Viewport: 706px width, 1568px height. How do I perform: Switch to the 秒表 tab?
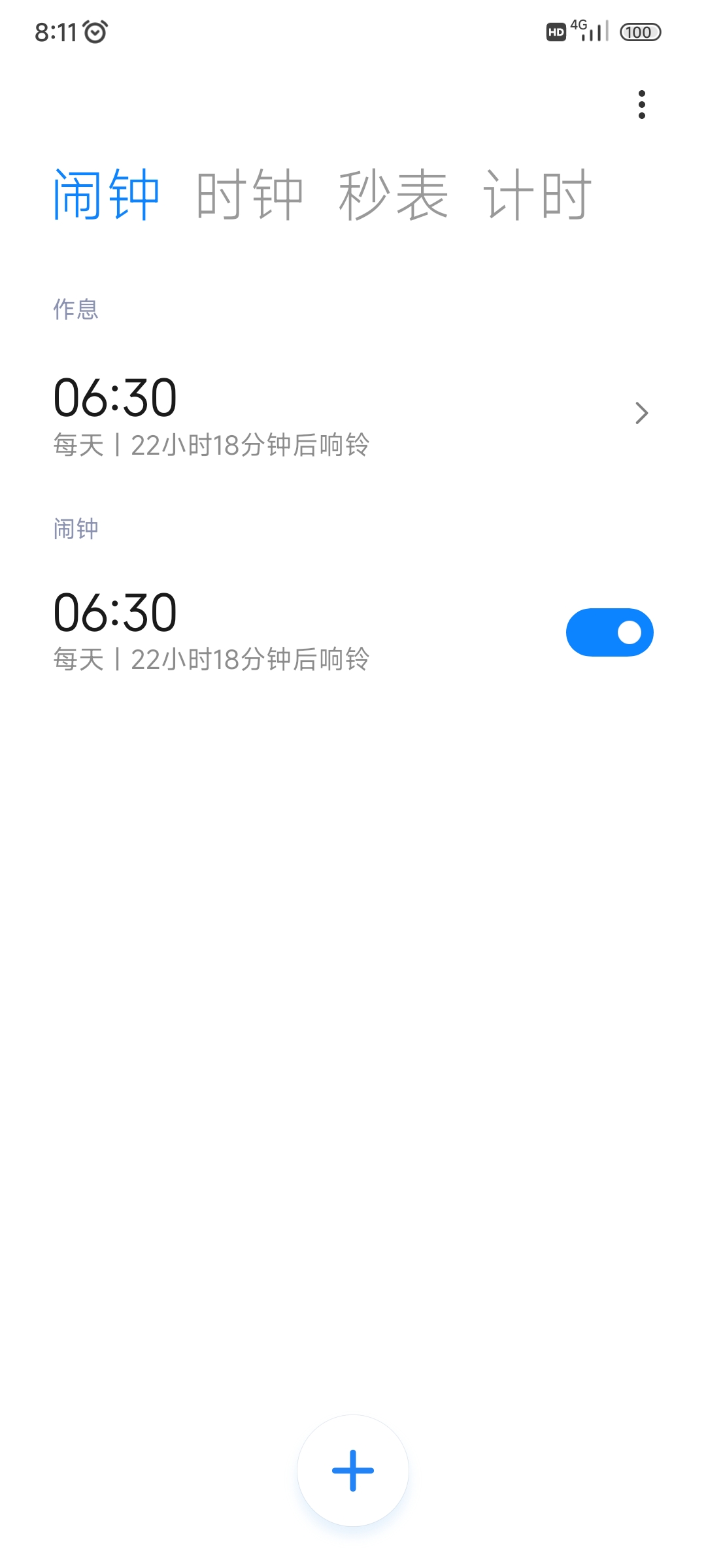(x=394, y=195)
